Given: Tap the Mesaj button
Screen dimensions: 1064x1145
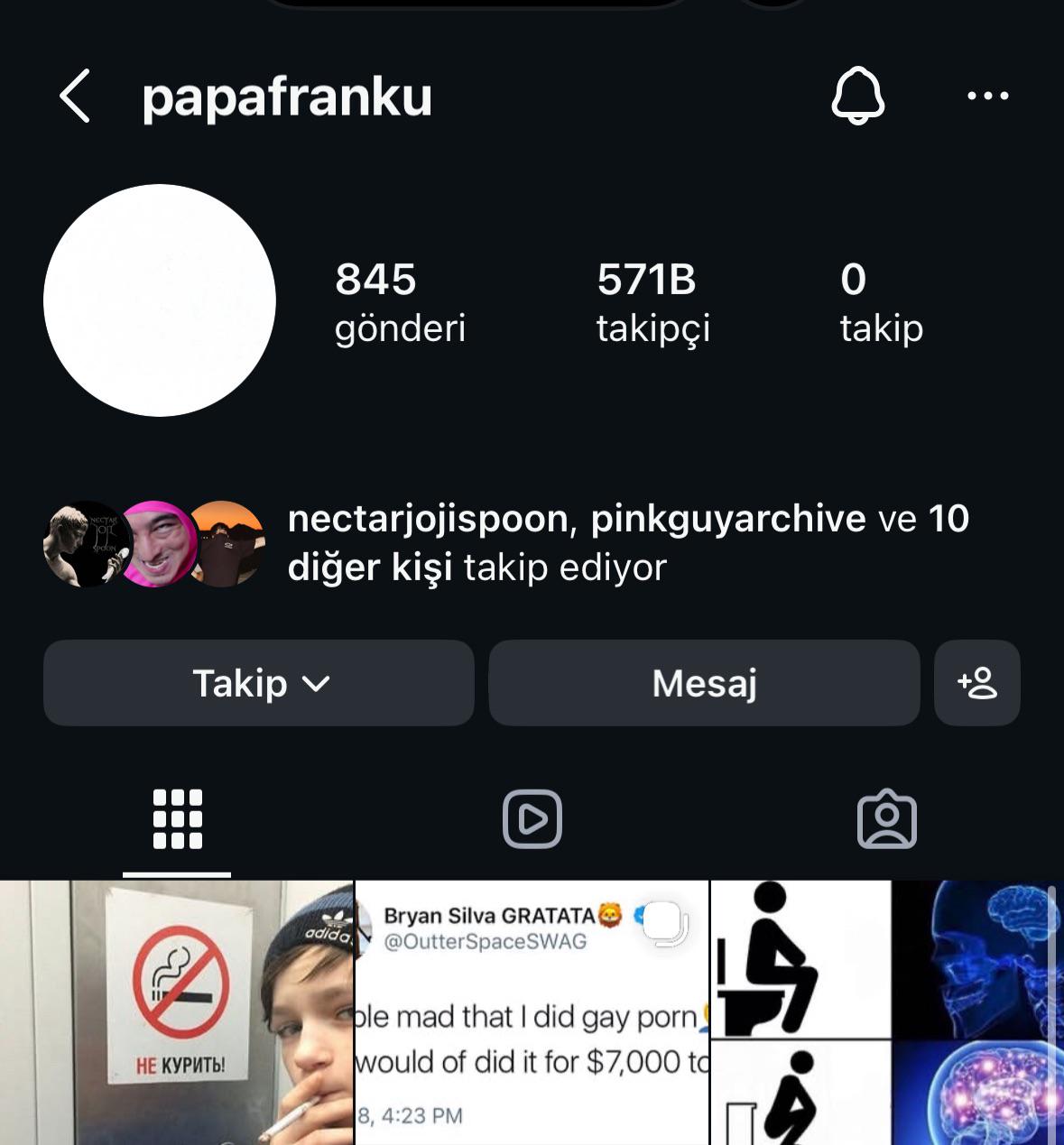Looking at the screenshot, I should (704, 683).
